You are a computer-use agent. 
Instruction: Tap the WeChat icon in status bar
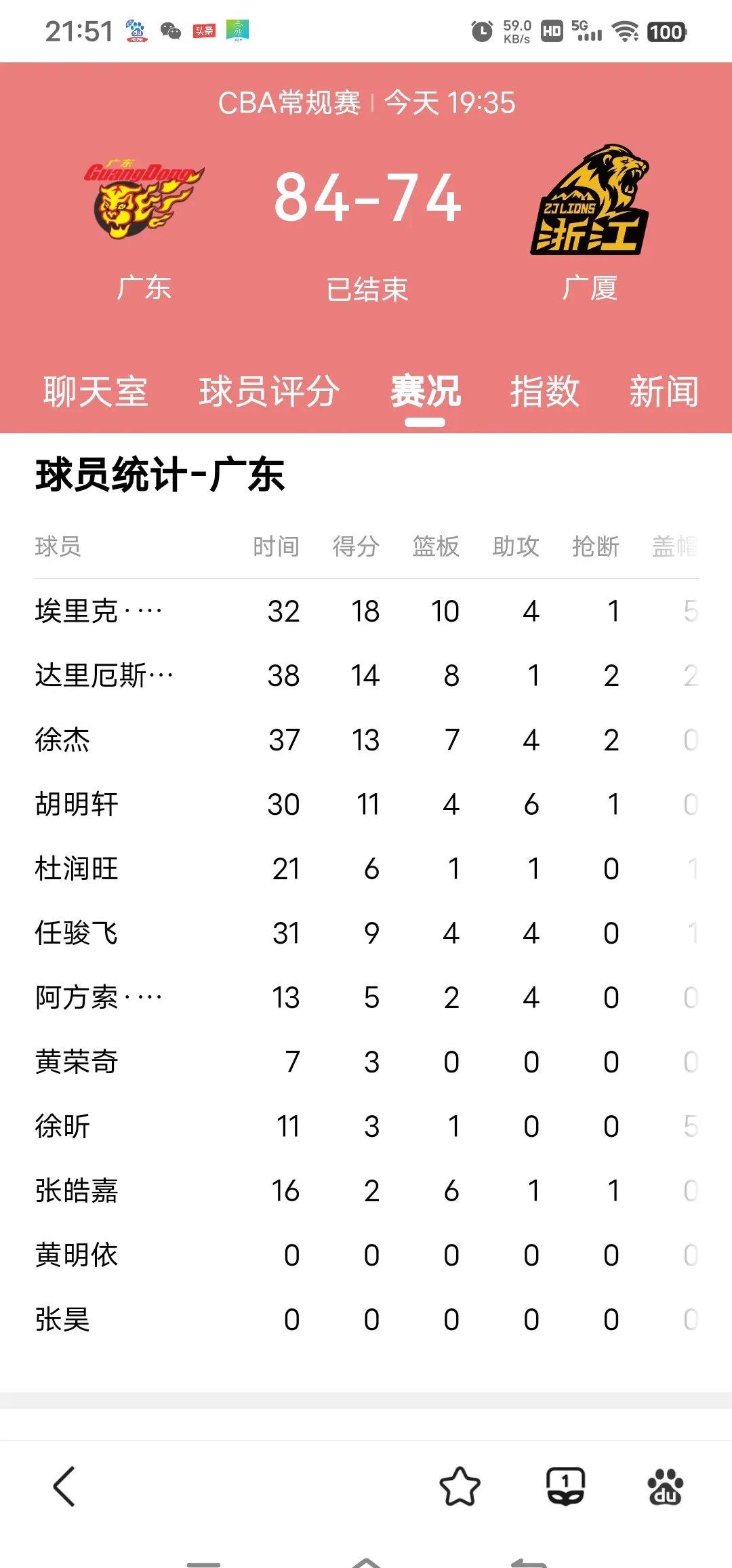171,31
